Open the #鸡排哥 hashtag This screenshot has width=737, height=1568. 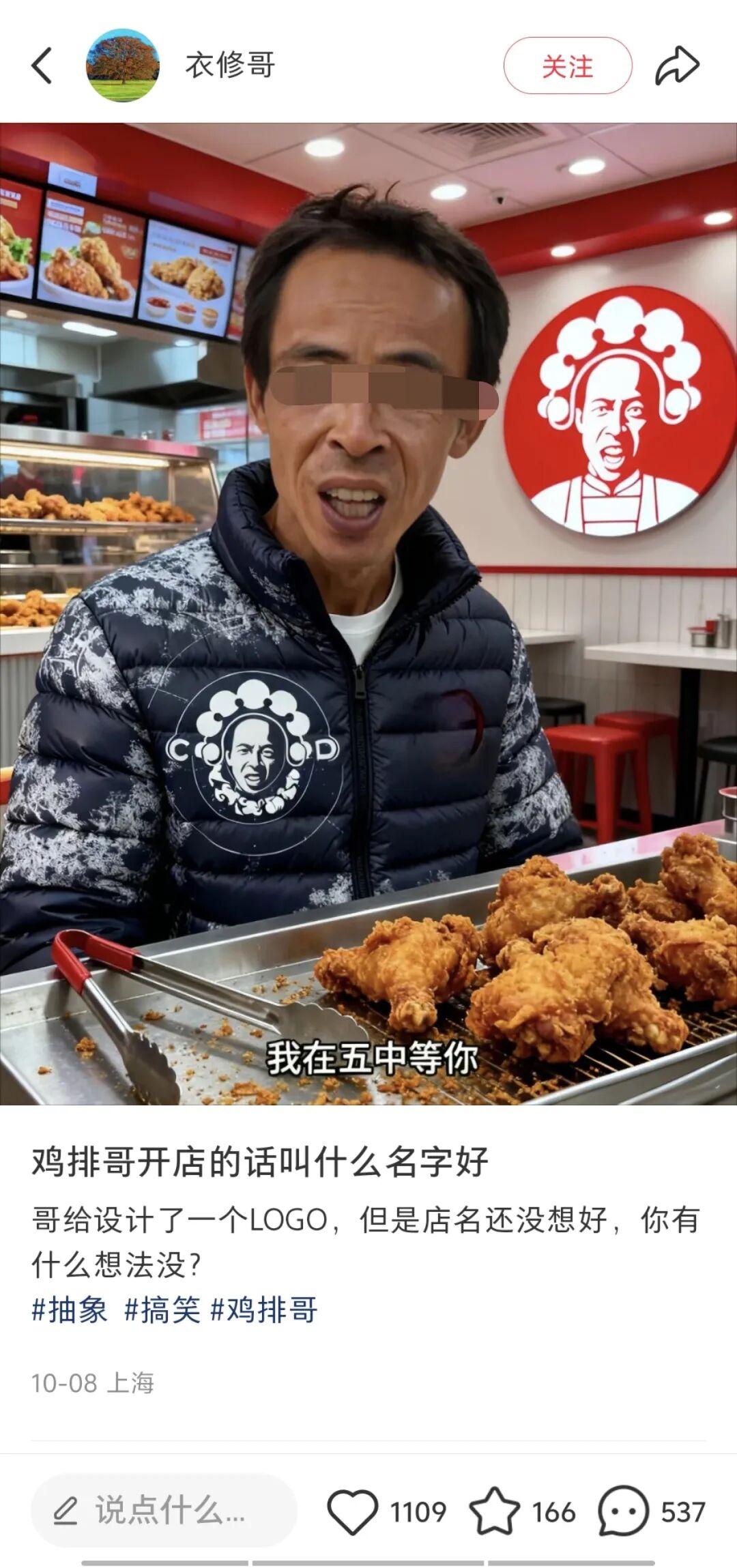[263, 1310]
